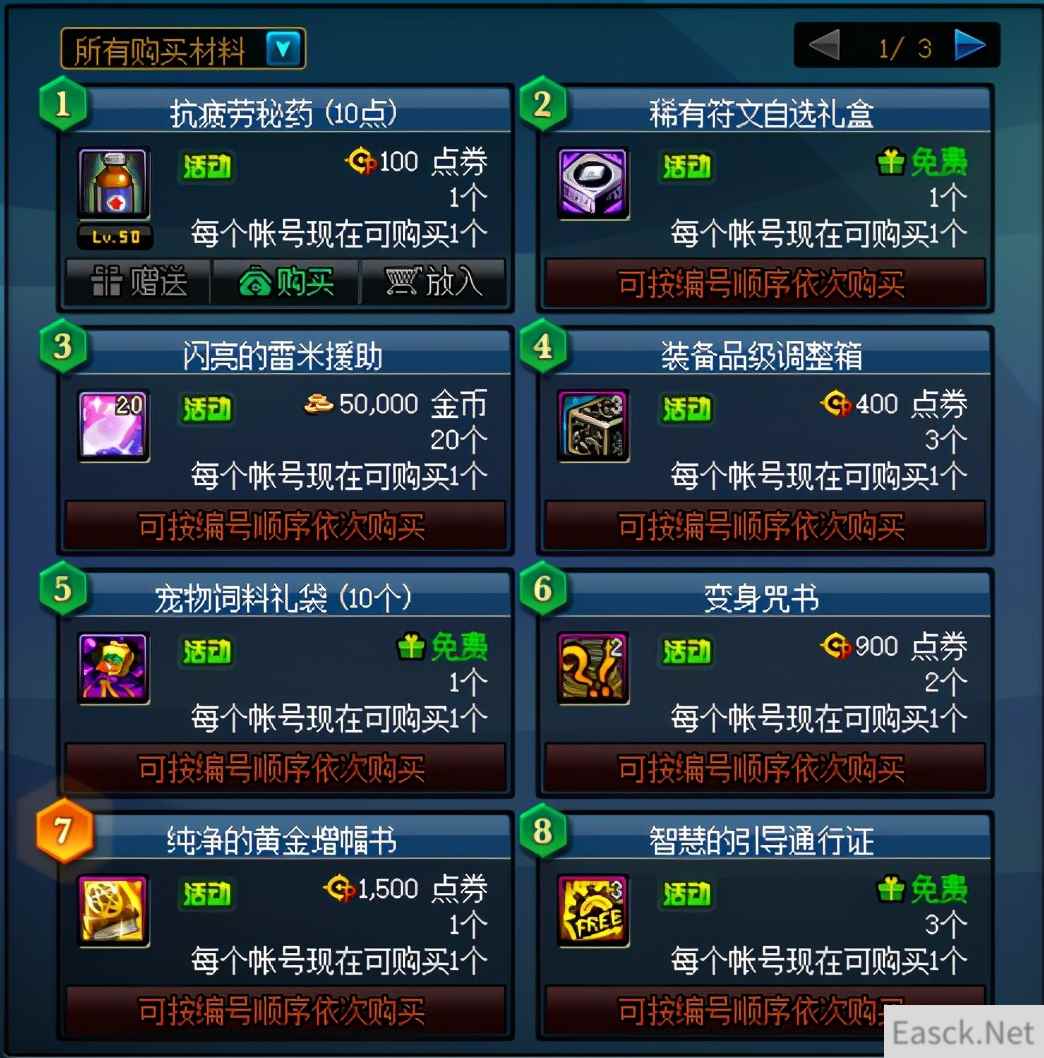Viewport: 1044px width, 1058px height.
Task: Select the 纯净的黄金增幅书 item icon
Action: click(114, 909)
